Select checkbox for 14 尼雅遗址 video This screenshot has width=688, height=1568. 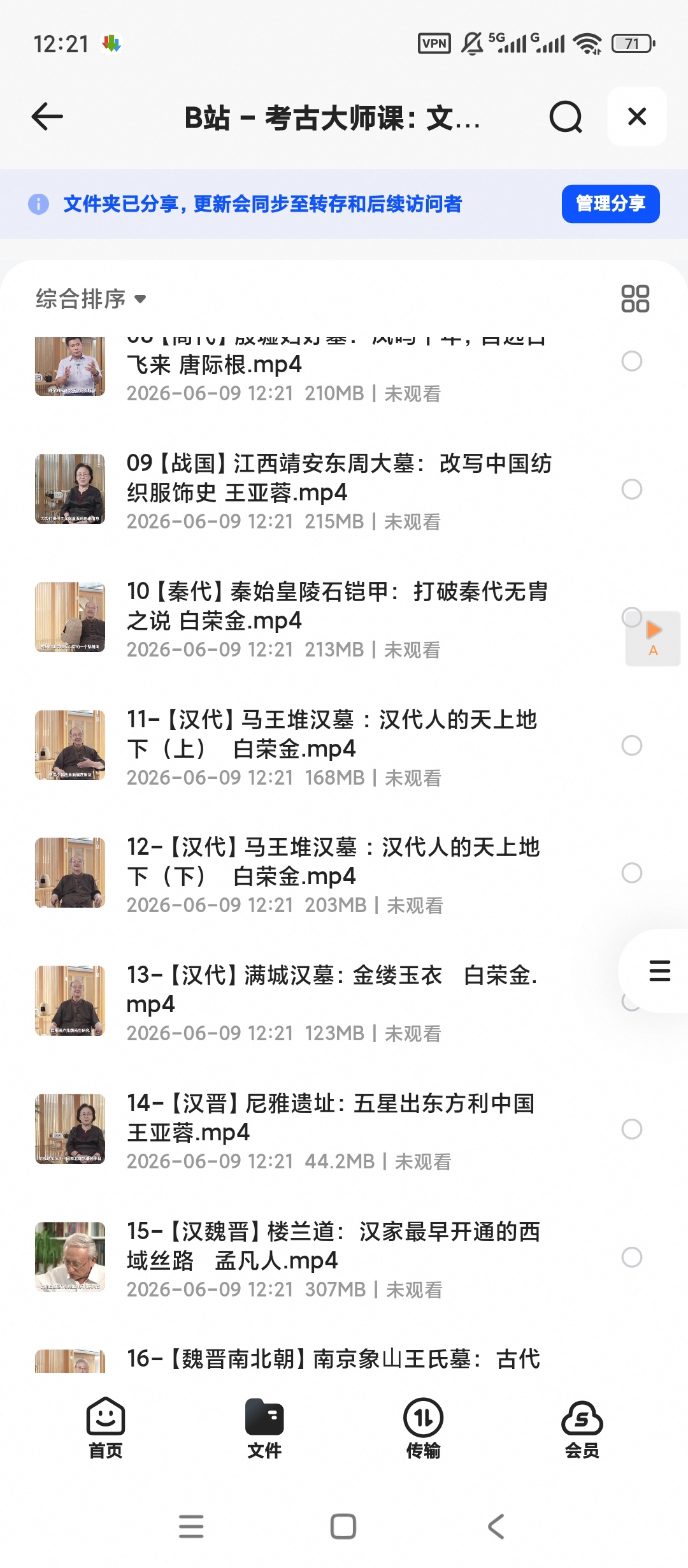[x=632, y=1129]
